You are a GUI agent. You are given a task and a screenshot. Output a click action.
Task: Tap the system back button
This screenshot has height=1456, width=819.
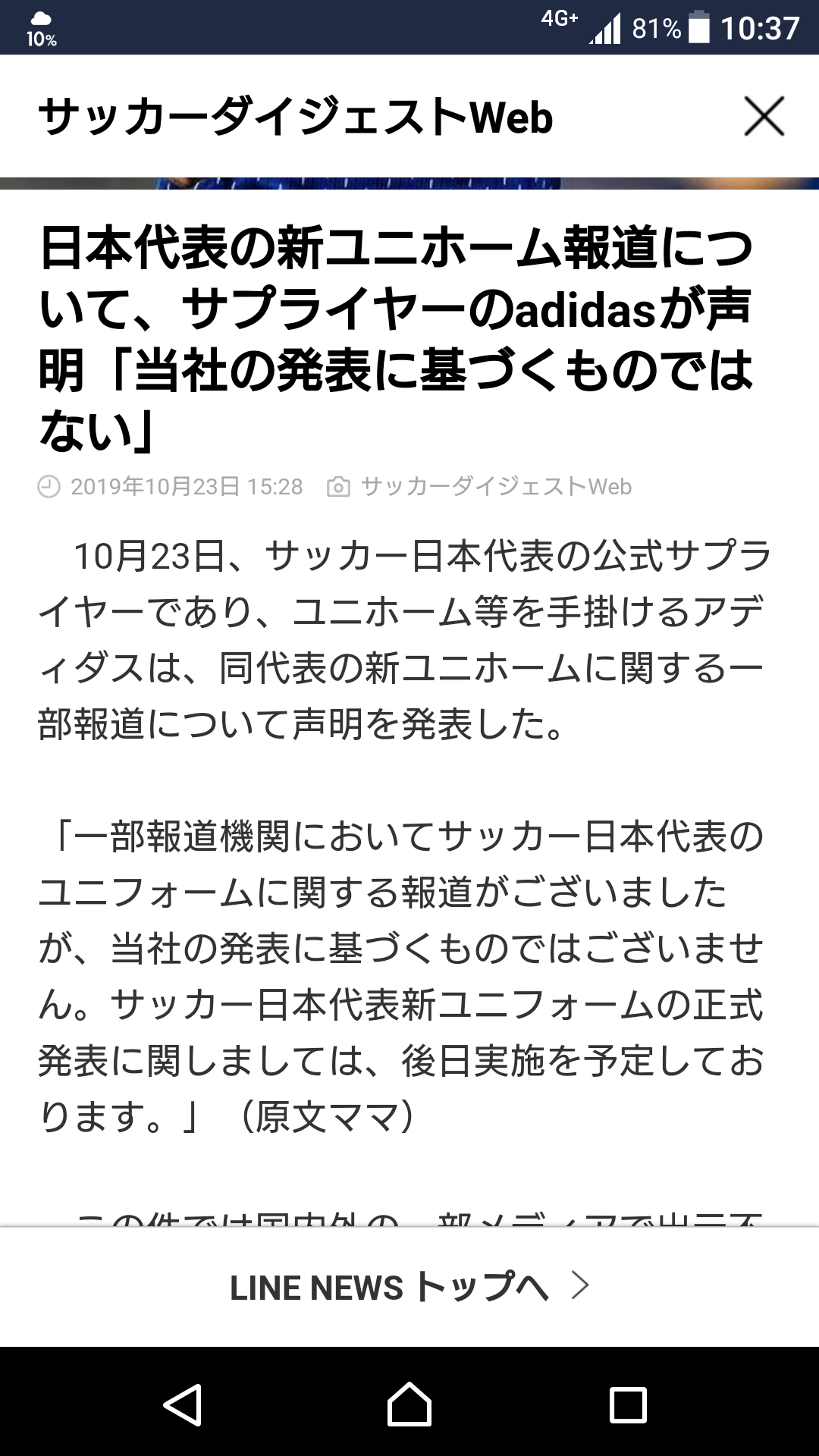tap(183, 1405)
